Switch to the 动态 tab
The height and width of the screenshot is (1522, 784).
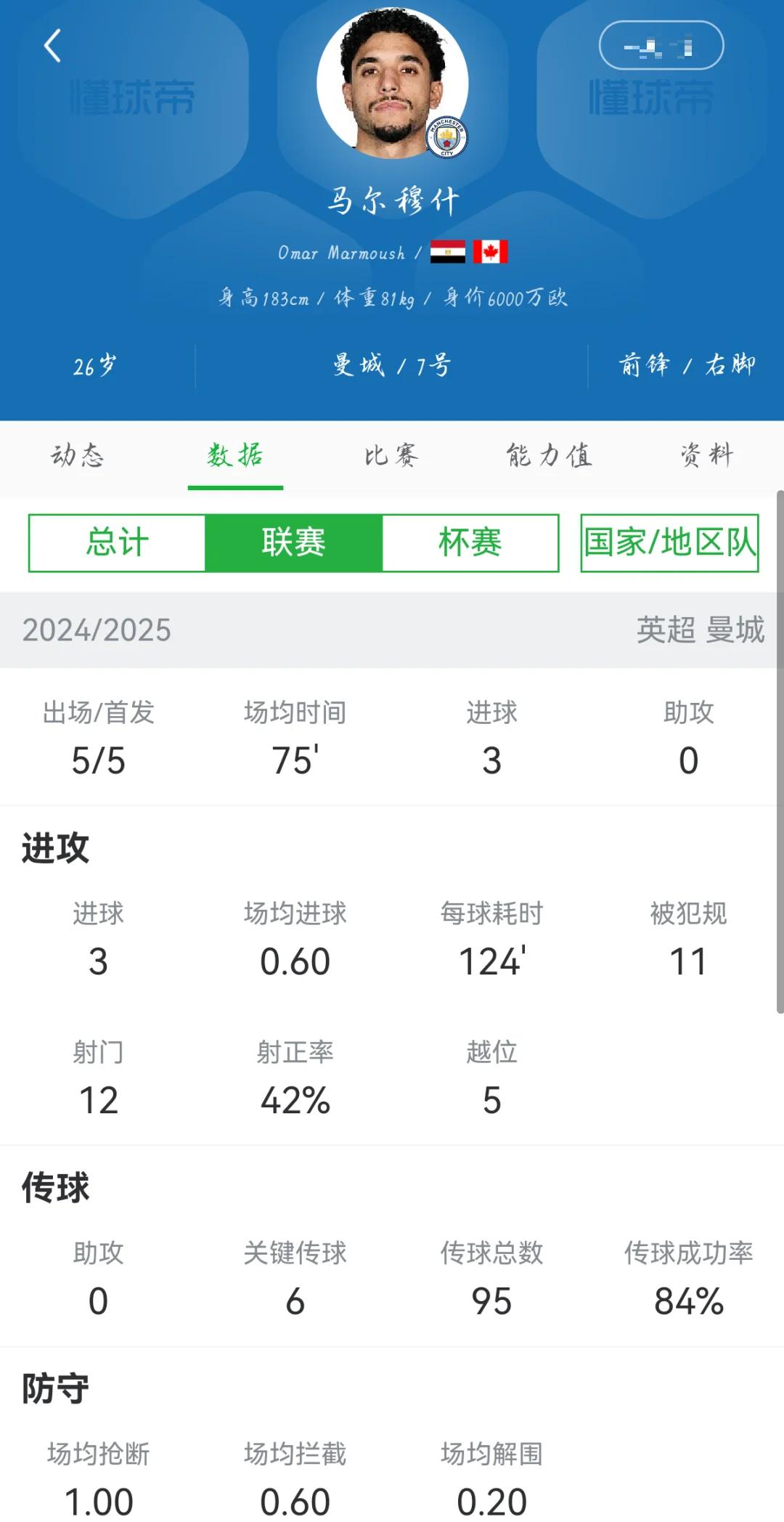pyautogui.click(x=76, y=457)
